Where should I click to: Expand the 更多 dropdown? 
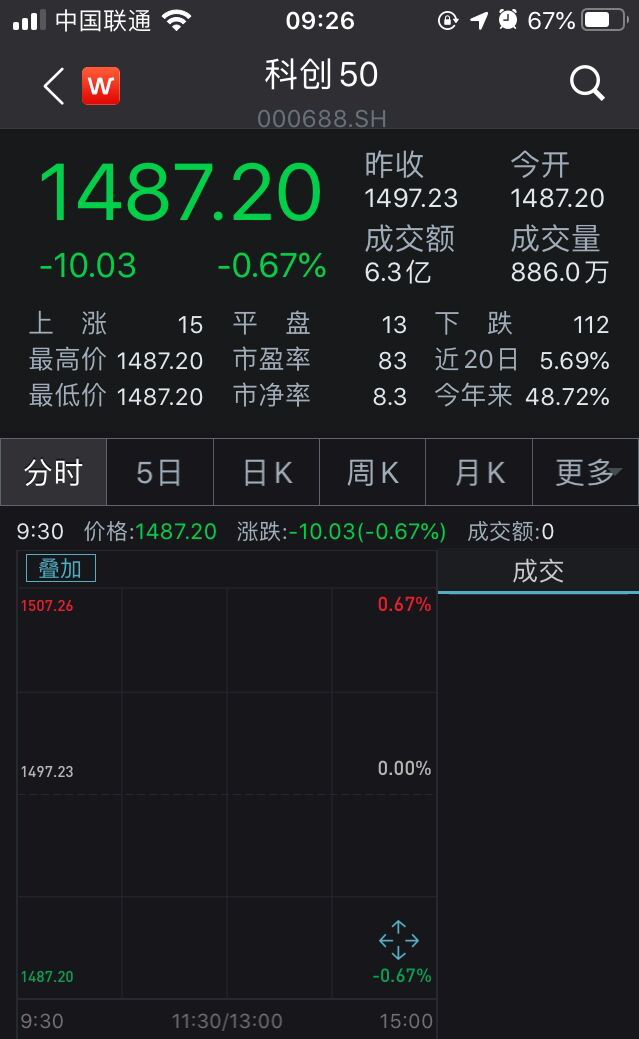point(585,472)
